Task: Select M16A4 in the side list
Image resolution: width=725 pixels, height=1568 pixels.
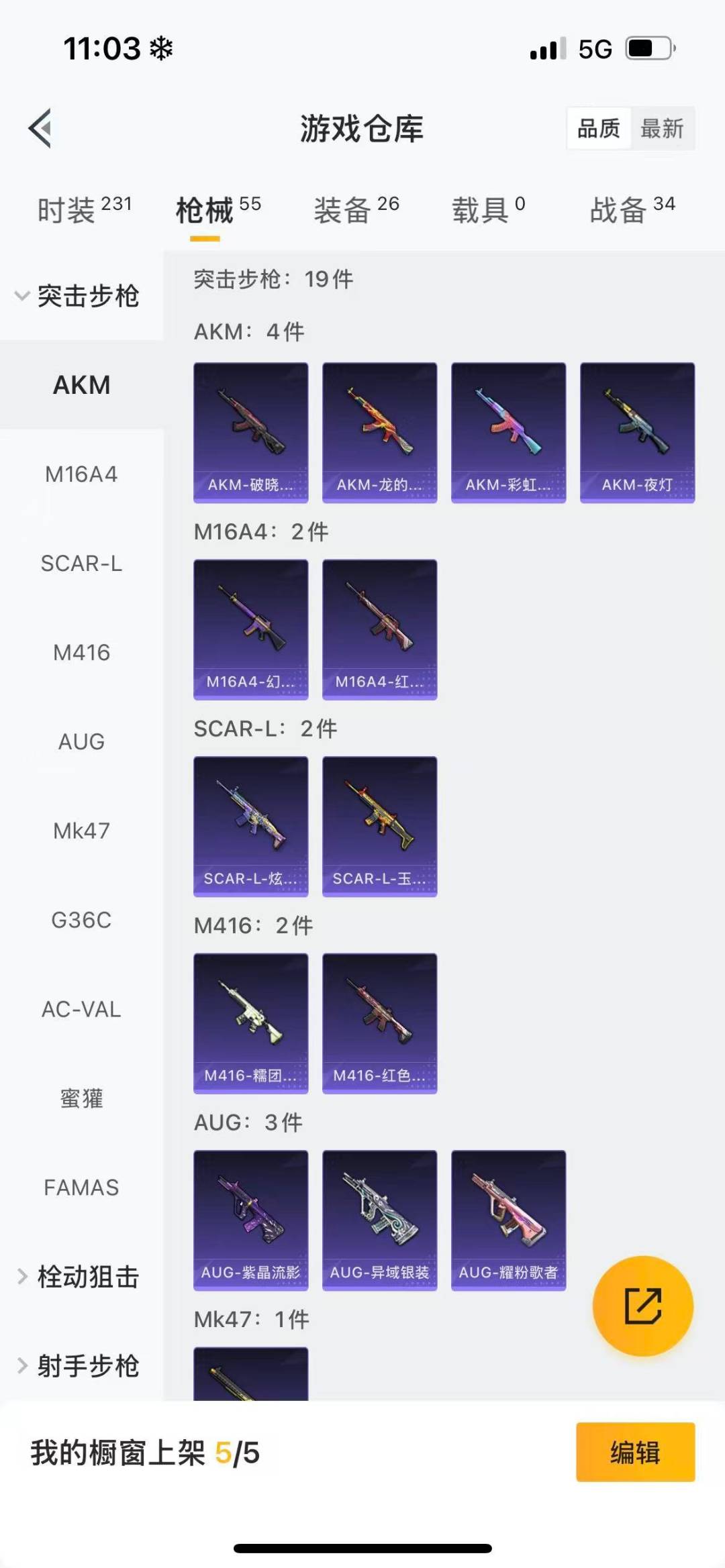Action: click(81, 474)
